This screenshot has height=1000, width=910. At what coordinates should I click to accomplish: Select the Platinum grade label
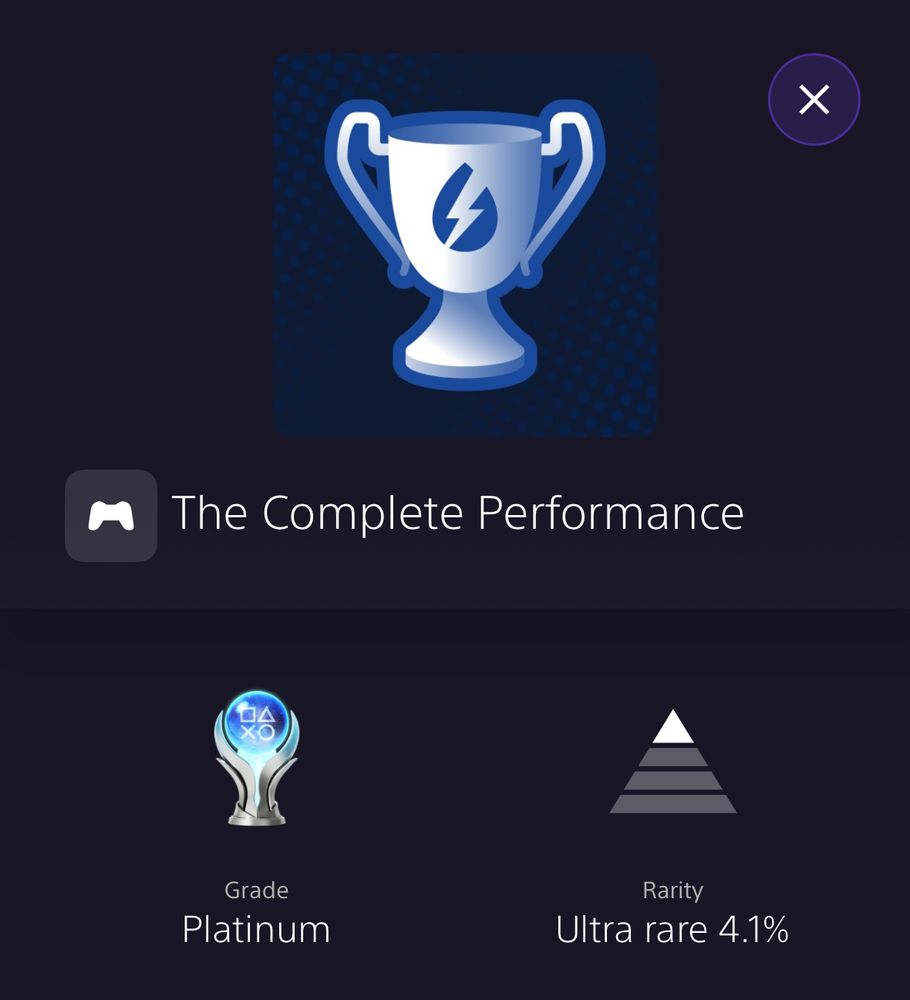coord(256,928)
